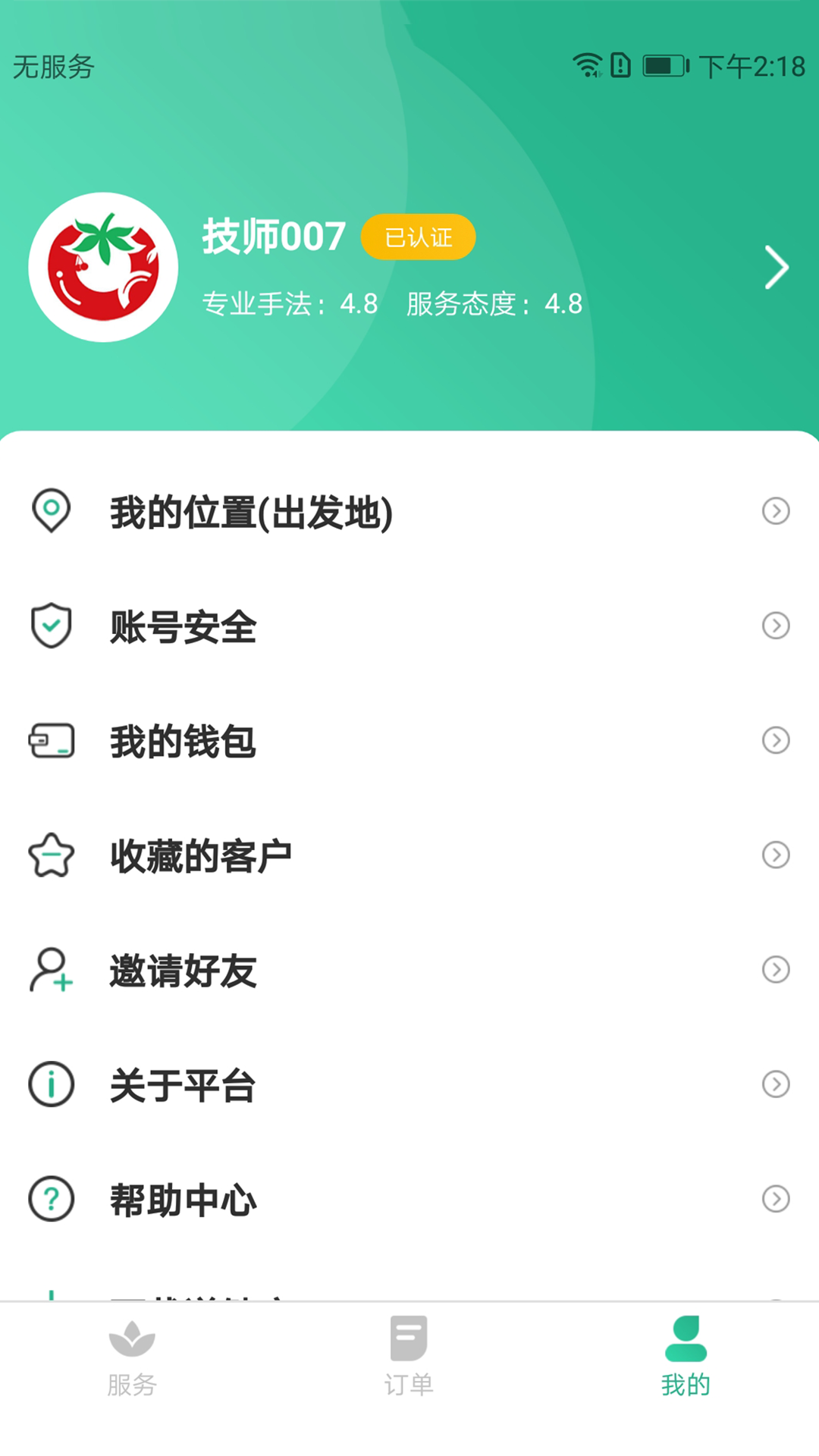Image resolution: width=819 pixels, height=1456 pixels.
Task: Go to 我的钱包
Action: (409, 741)
